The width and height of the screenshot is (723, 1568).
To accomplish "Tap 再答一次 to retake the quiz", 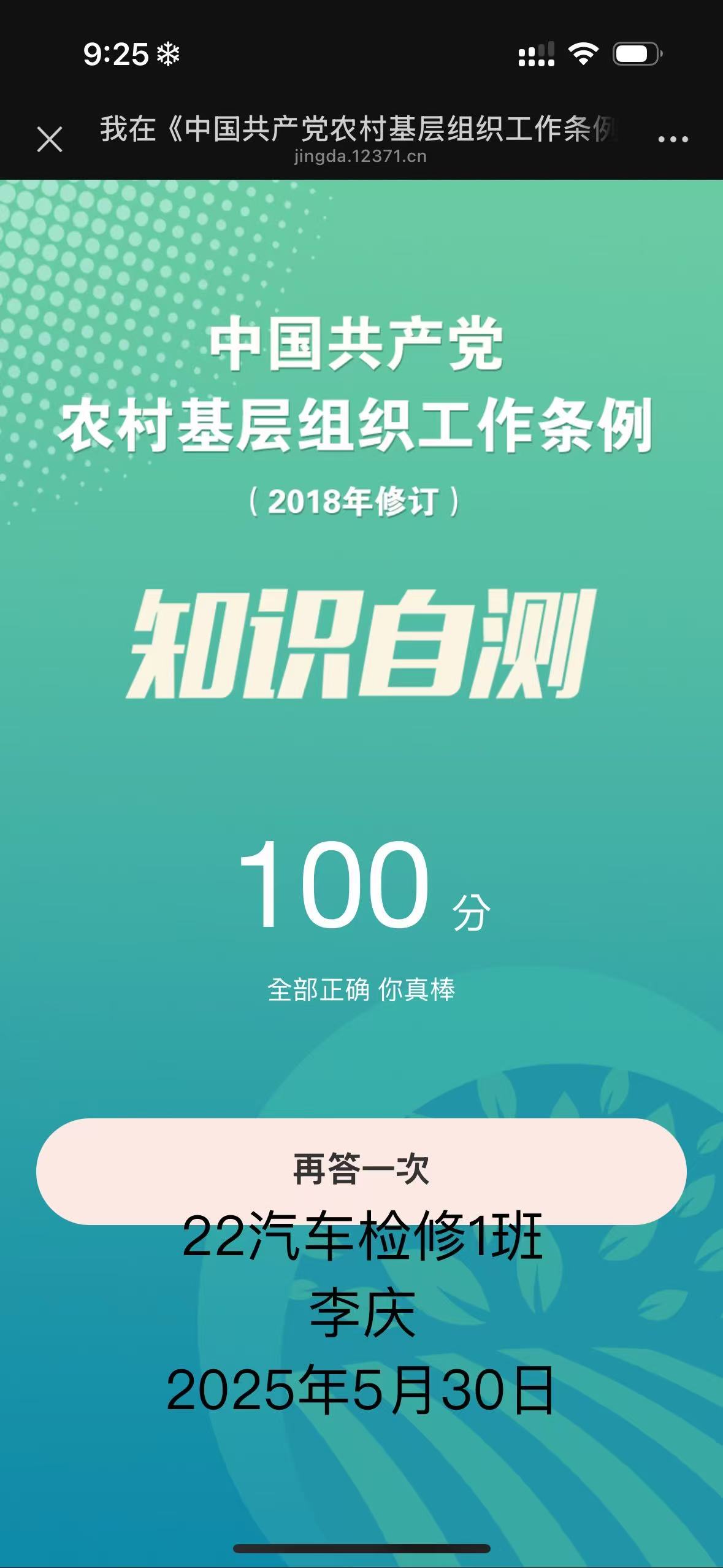I will (x=361, y=1169).
